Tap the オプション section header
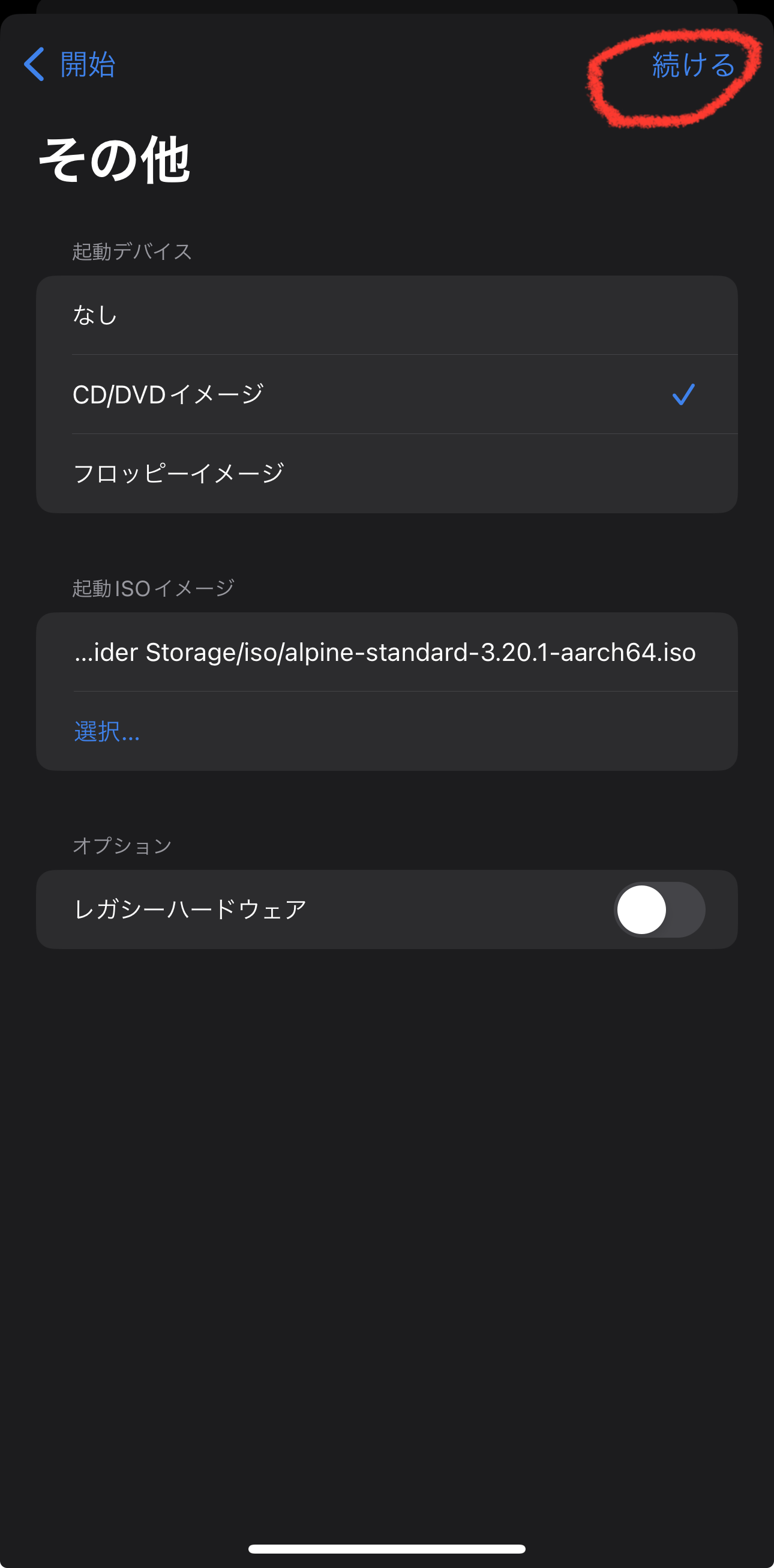Image resolution: width=774 pixels, height=1568 pixels. [x=121, y=845]
